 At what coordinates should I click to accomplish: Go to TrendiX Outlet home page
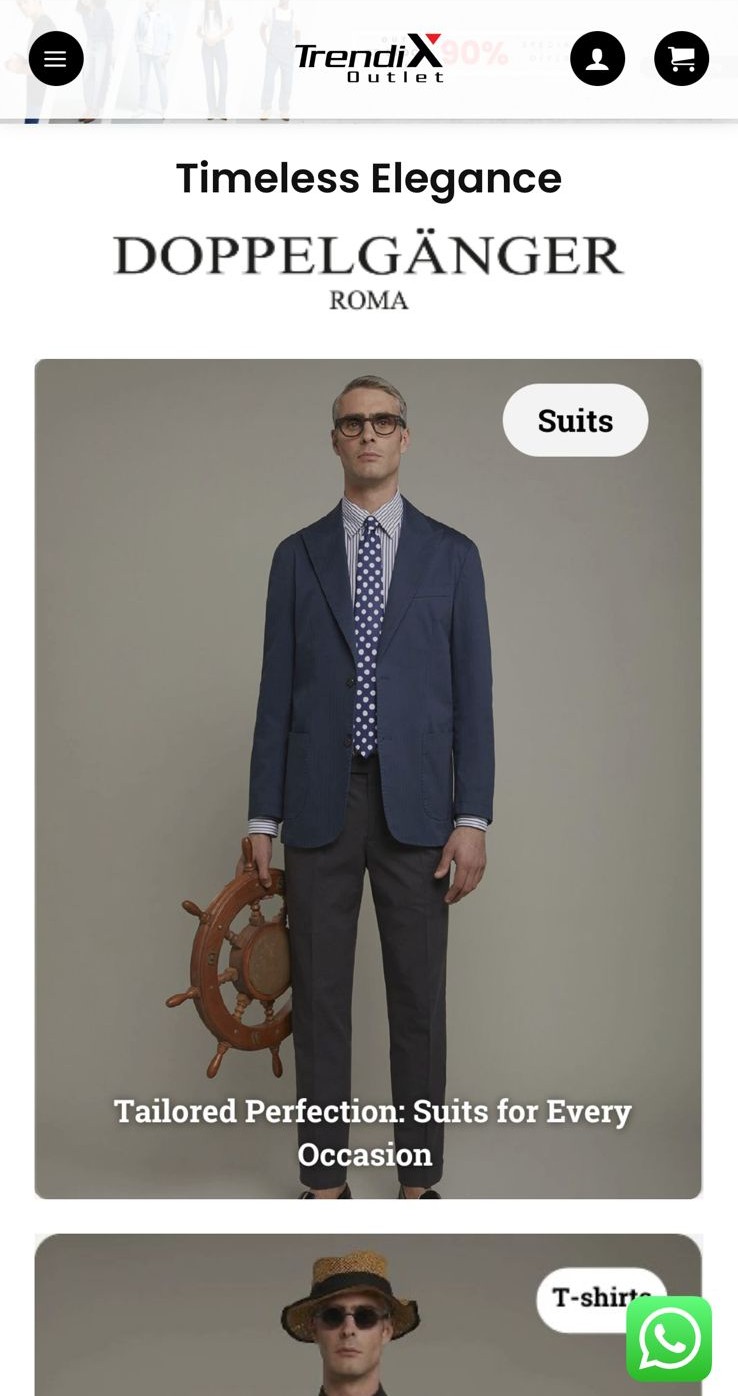point(368,58)
